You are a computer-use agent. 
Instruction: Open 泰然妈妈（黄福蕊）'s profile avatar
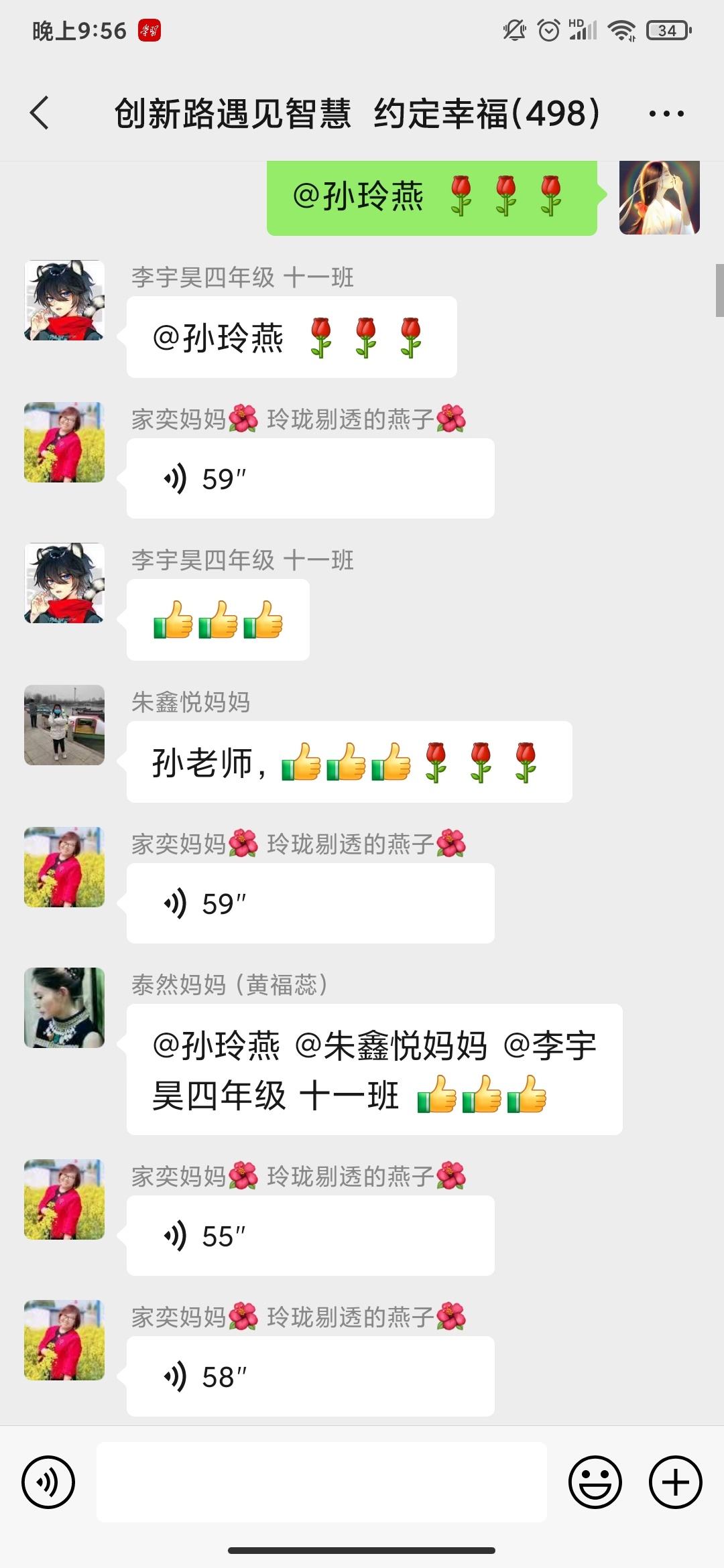click(x=64, y=1008)
